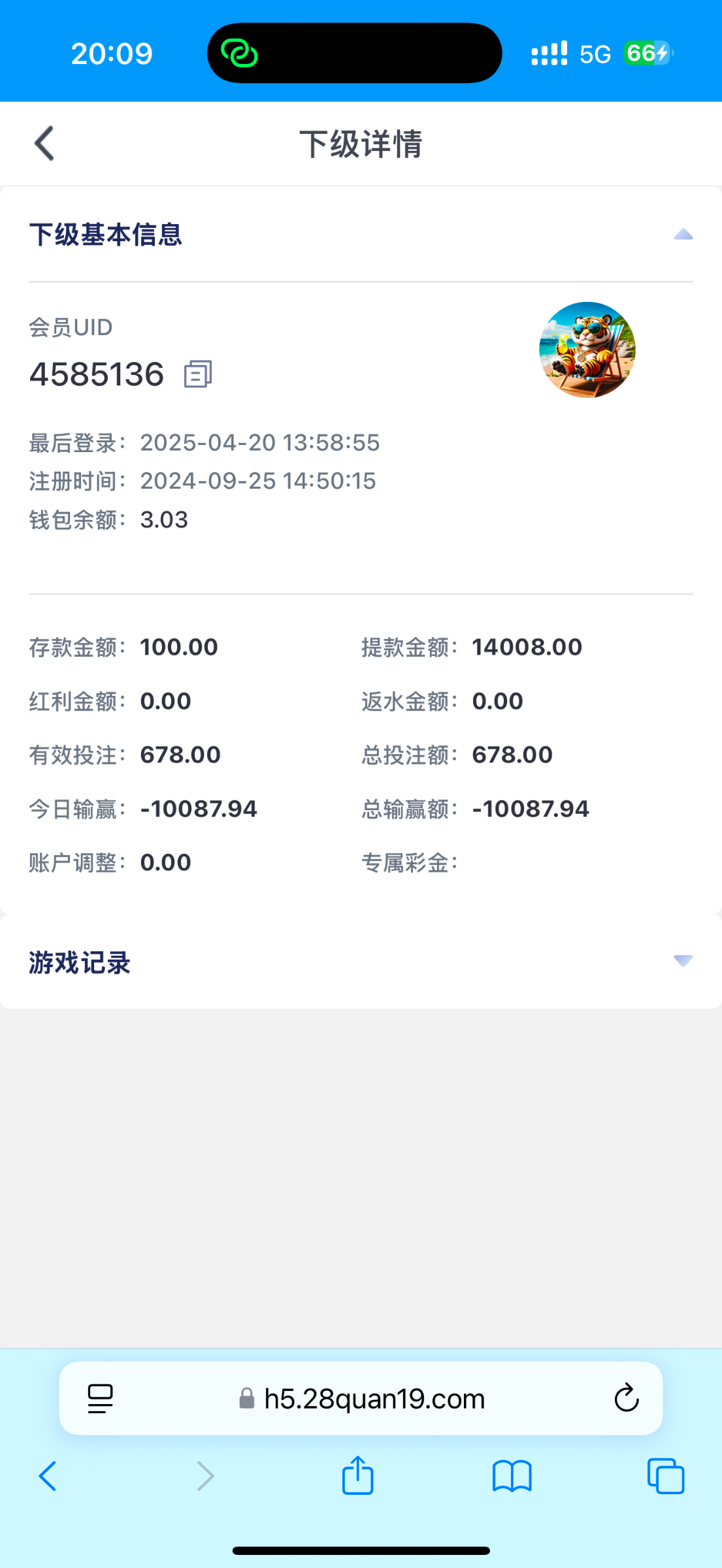Screen dimensions: 722x1568
Task: Show all open Safari tabs
Action: coord(665,1476)
